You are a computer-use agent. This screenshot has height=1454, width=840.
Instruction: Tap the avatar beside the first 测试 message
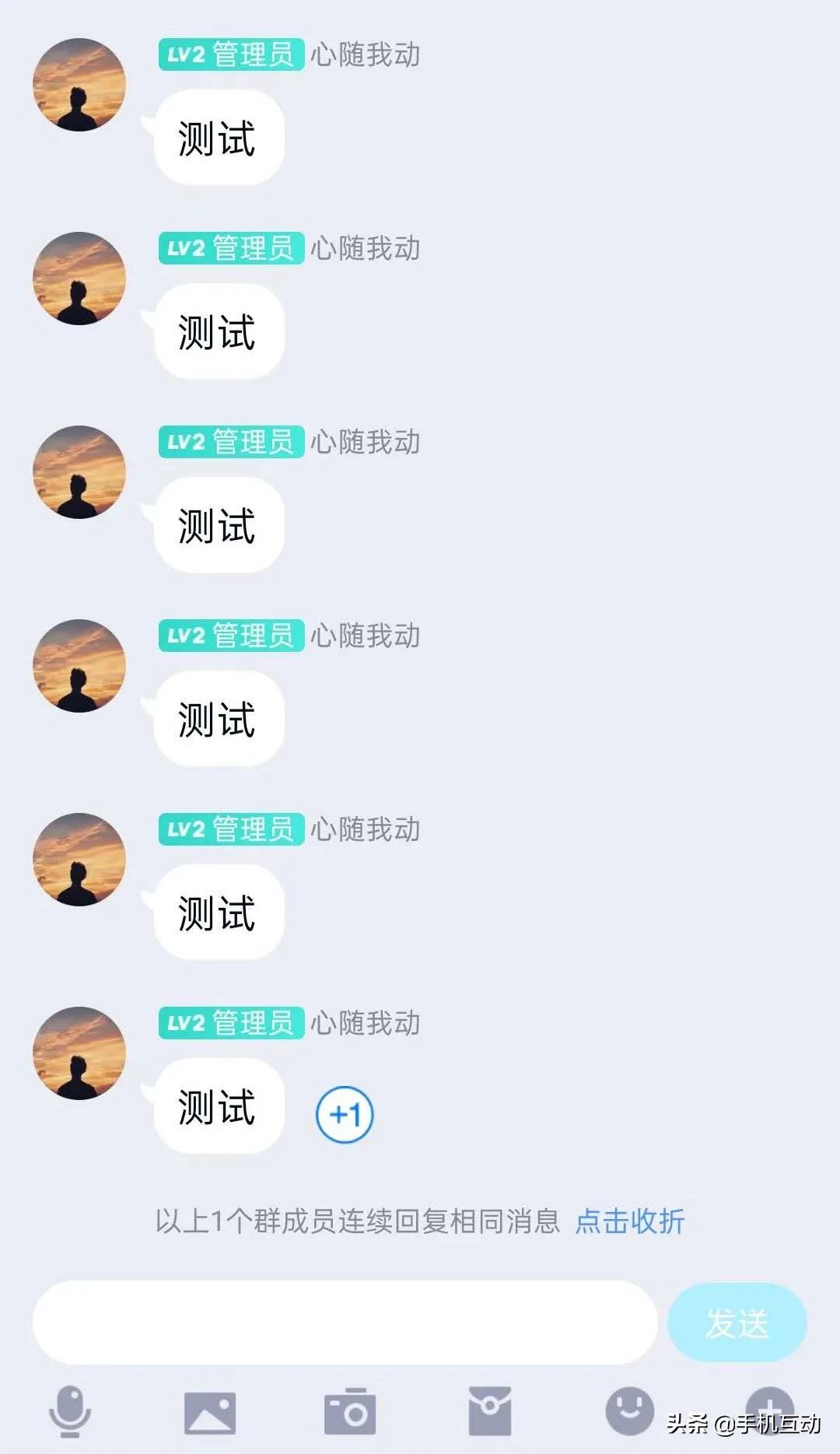(78, 84)
